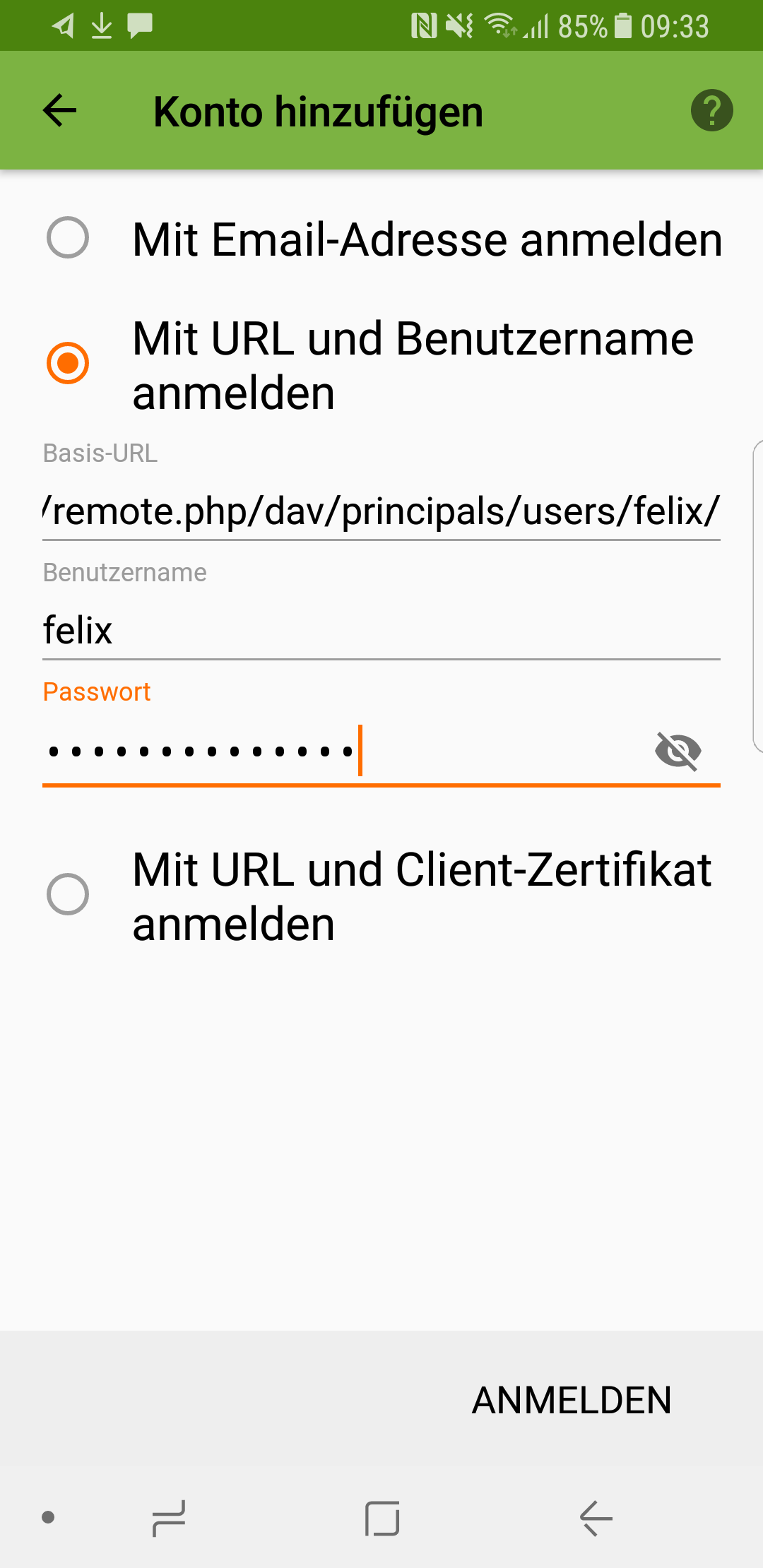Tap the system back button
This screenshot has width=763, height=1568.
pos(596,1518)
